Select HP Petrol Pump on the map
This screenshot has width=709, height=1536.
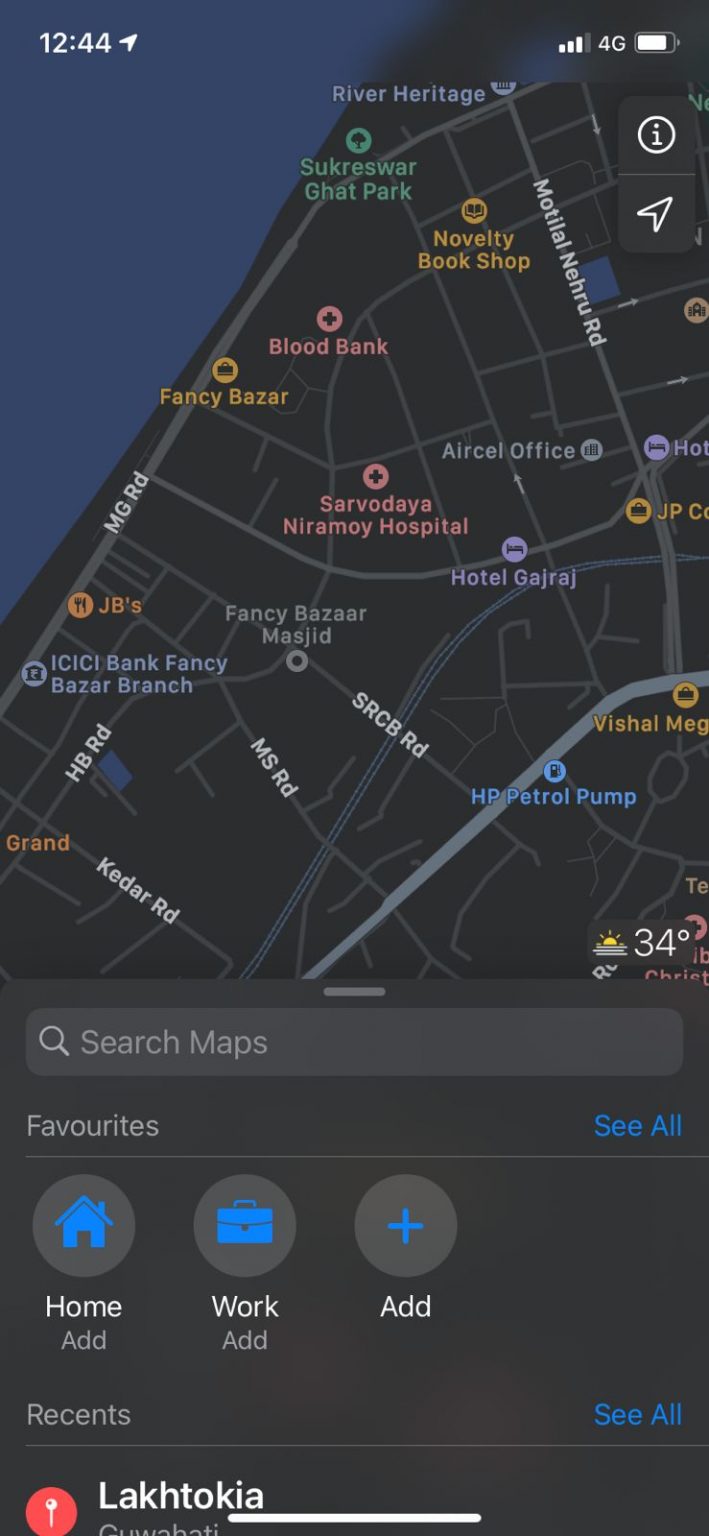(x=553, y=785)
